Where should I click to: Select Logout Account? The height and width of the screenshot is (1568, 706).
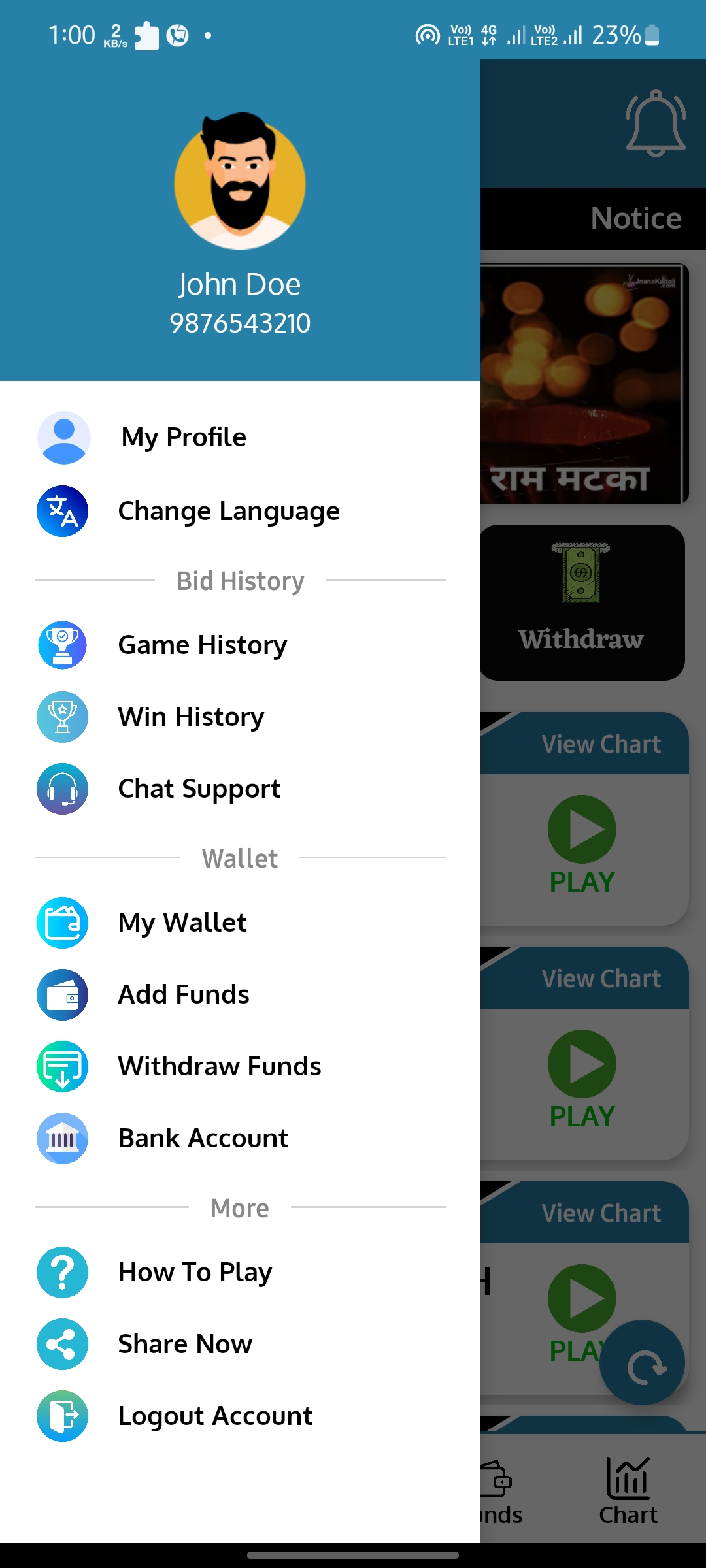[214, 1416]
